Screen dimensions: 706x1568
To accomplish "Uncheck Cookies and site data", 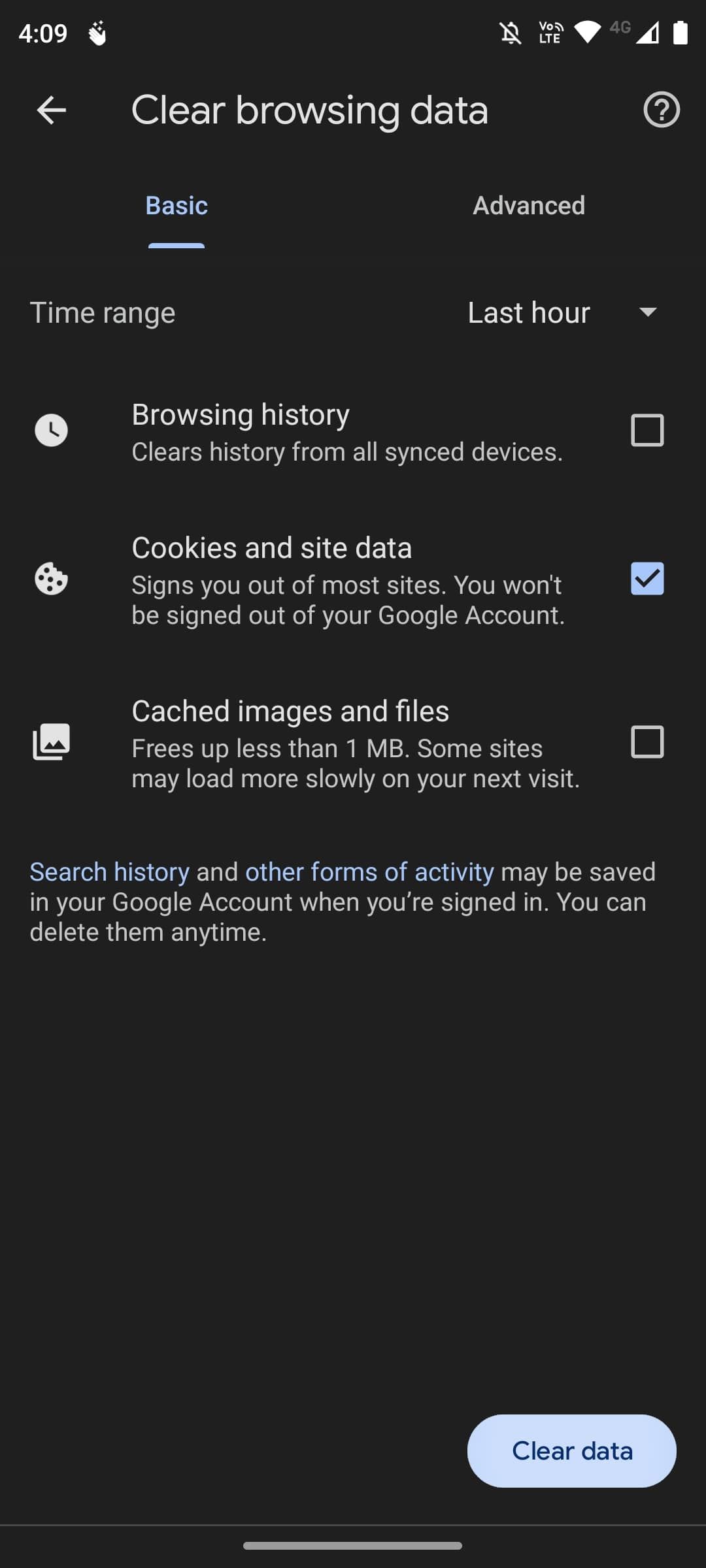I will [646, 578].
